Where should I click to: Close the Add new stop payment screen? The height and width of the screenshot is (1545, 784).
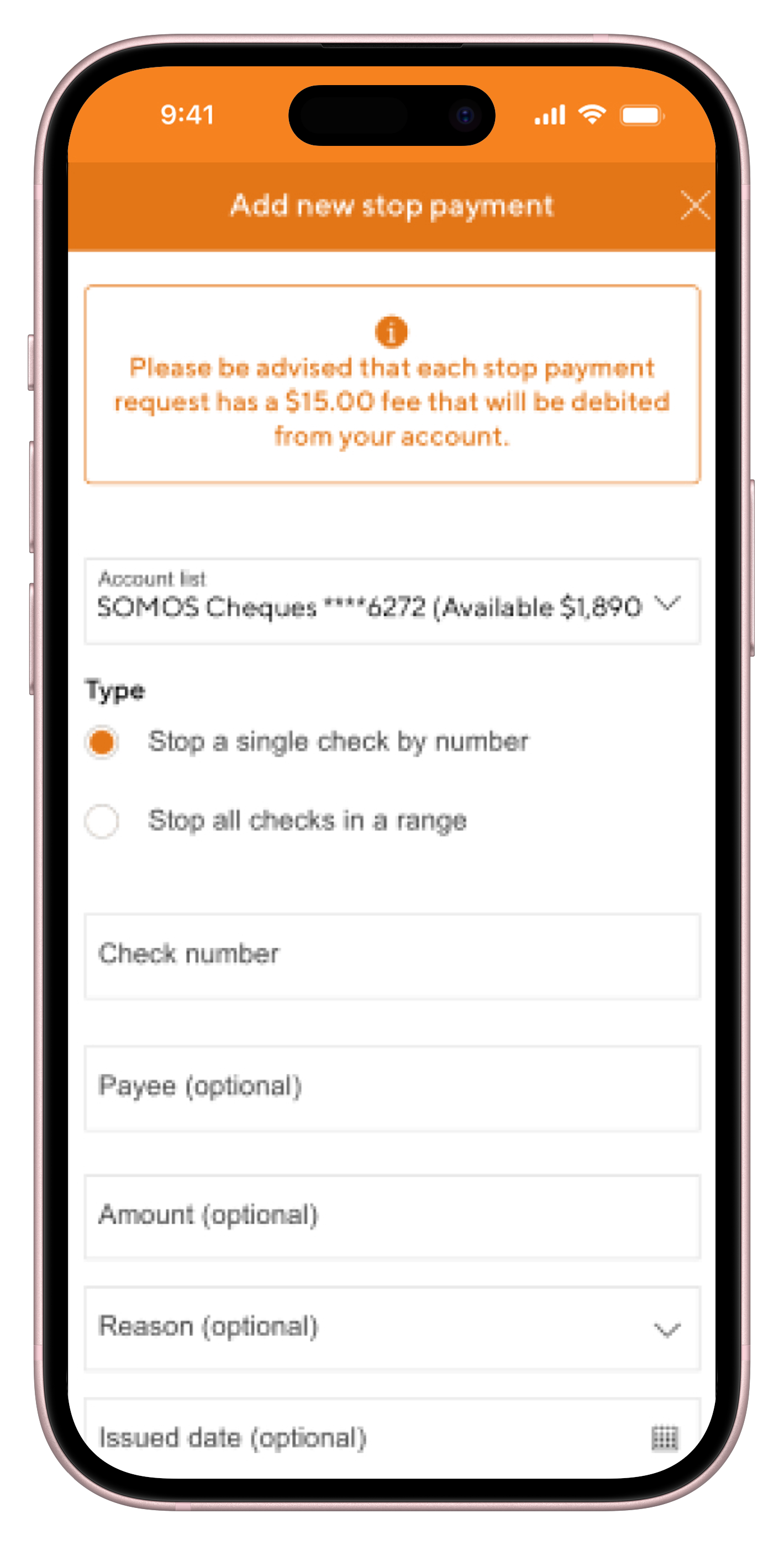[694, 205]
